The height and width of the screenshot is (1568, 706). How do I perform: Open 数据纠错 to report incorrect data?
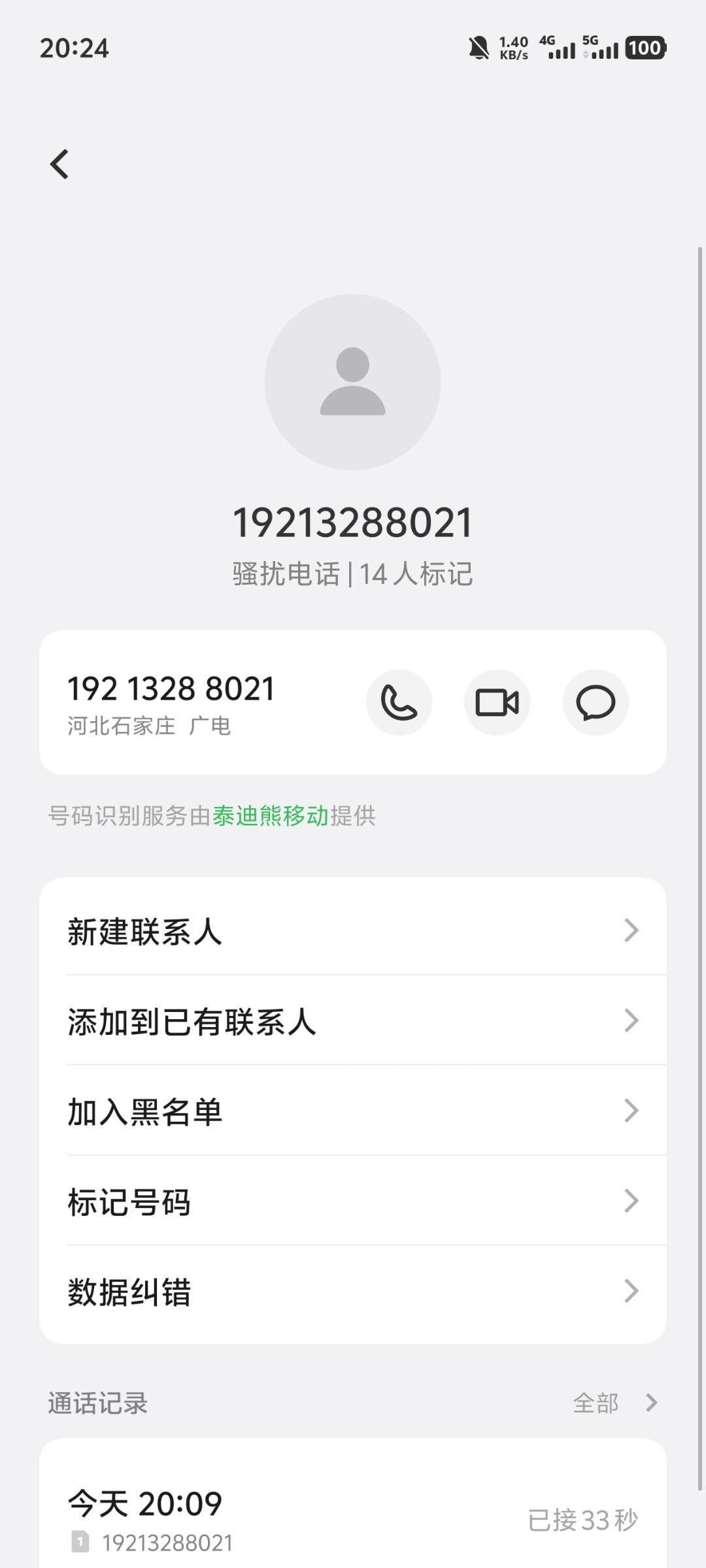click(353, 1291)
